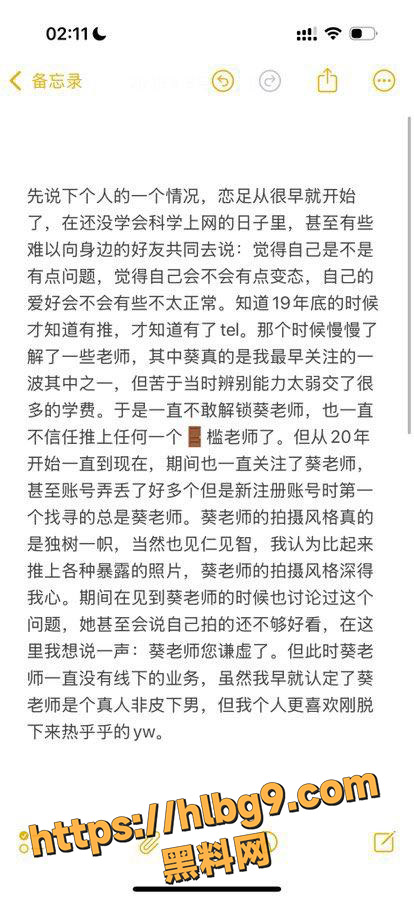Image resolution: width=414 pixels, height=900 pixels.
Task: Attach a file with the paperclip
Action: (x=150, y=842)
